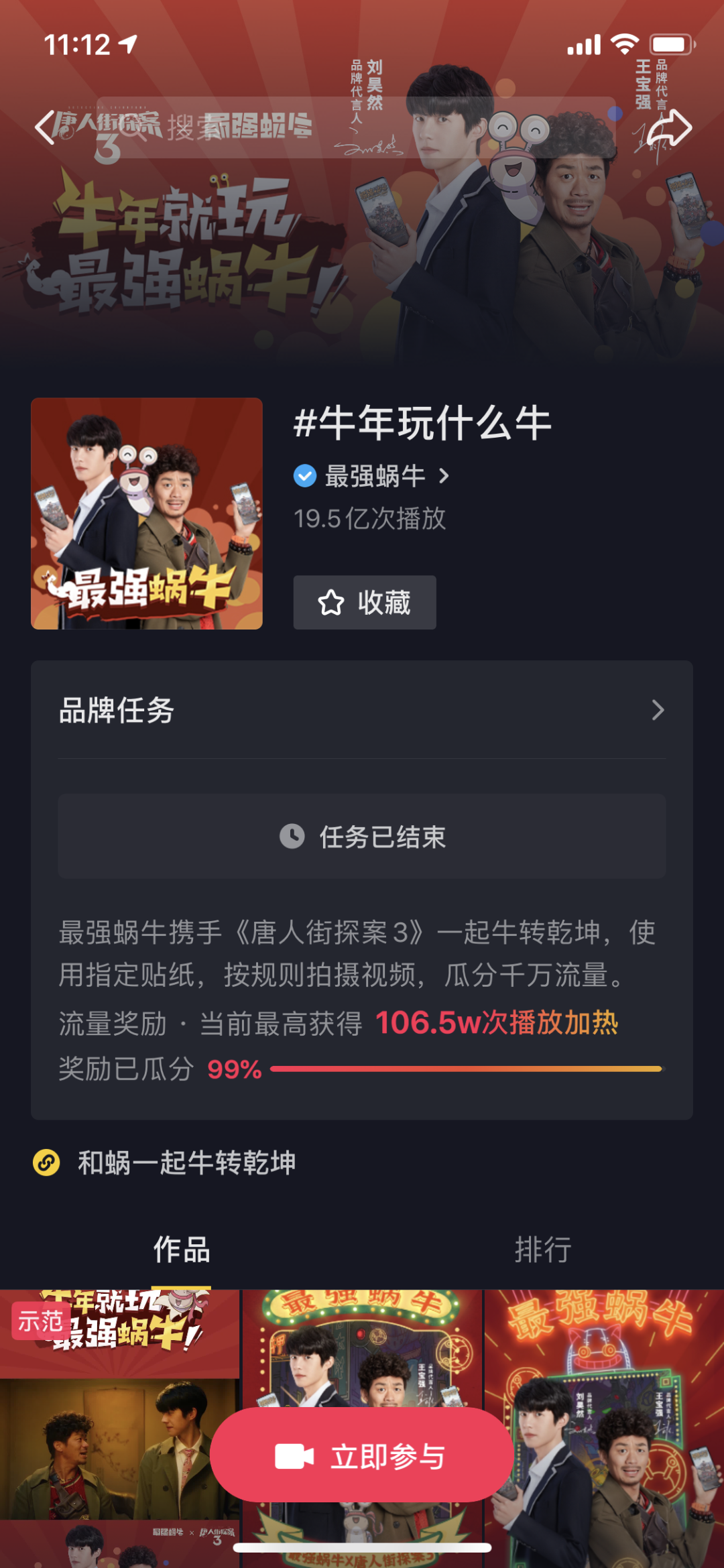Image resolution: width=724 pixels, height=1568 pixels.
Task: Open the 和蜗一起牛转乾坤 link
Action: click(165, 1162)
